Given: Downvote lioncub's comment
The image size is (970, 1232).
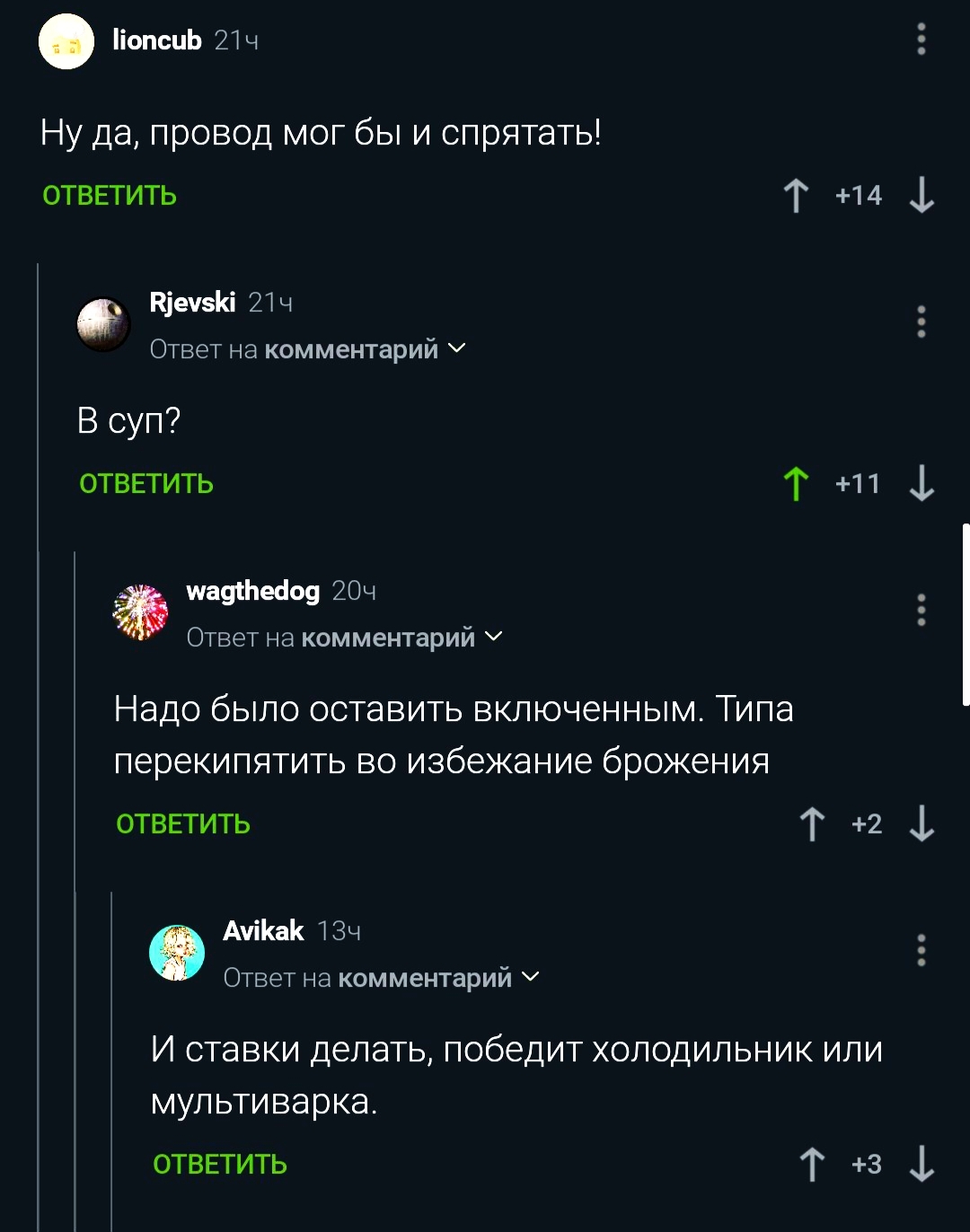Looking at the screenshot, I should point(921,196).
